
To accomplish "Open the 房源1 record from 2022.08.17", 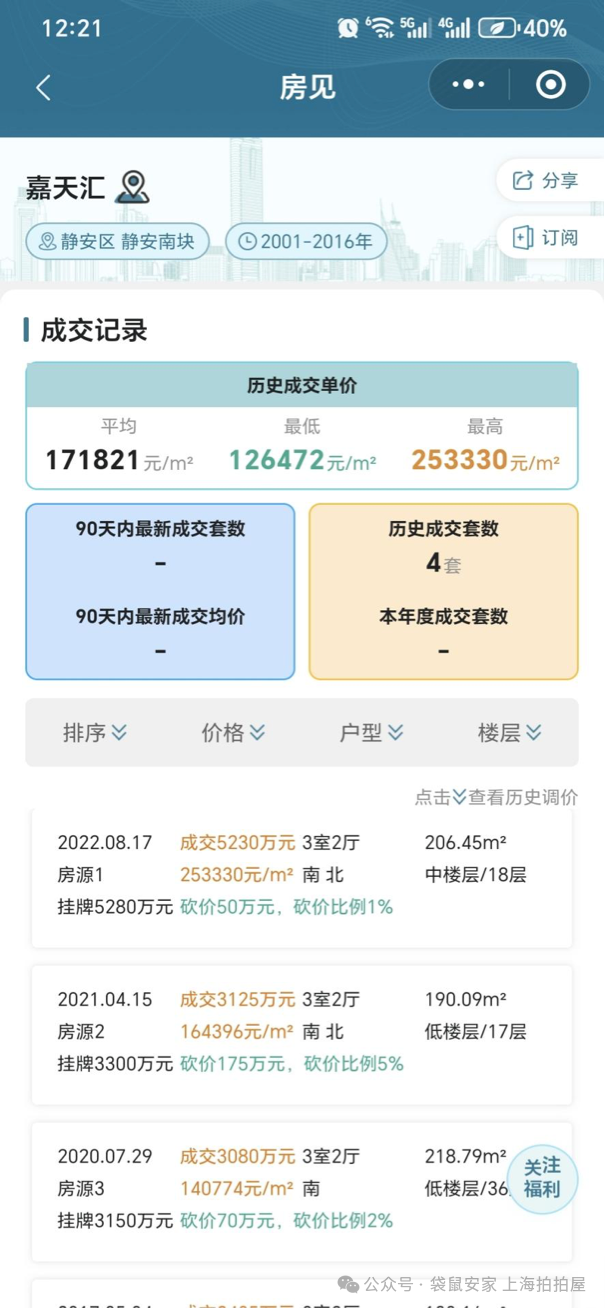I will (x=301, y=876).
